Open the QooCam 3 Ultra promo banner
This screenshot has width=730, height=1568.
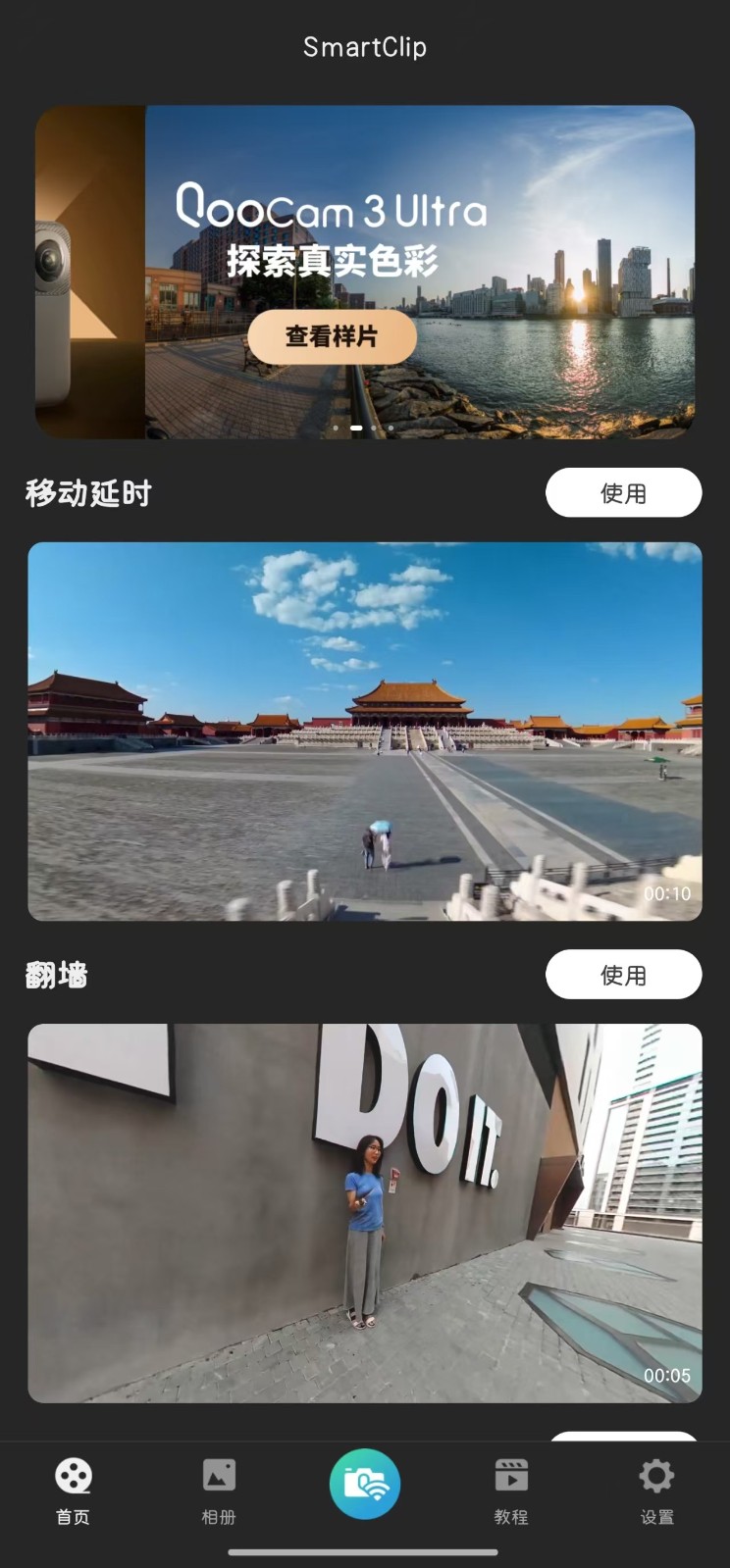click(x=365, y=268)
